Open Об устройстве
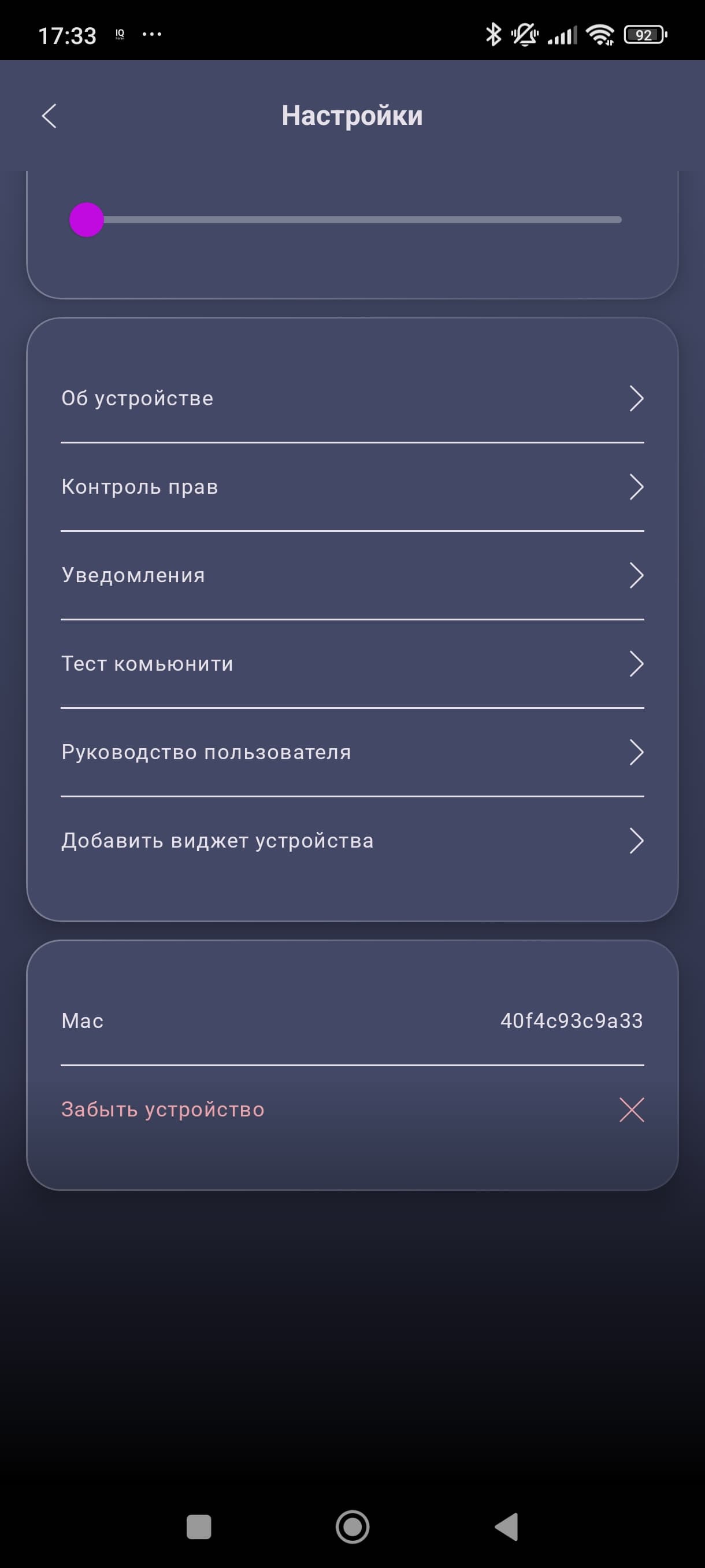The width and height of the screenshot is (705, 1568). click(351, 399)
